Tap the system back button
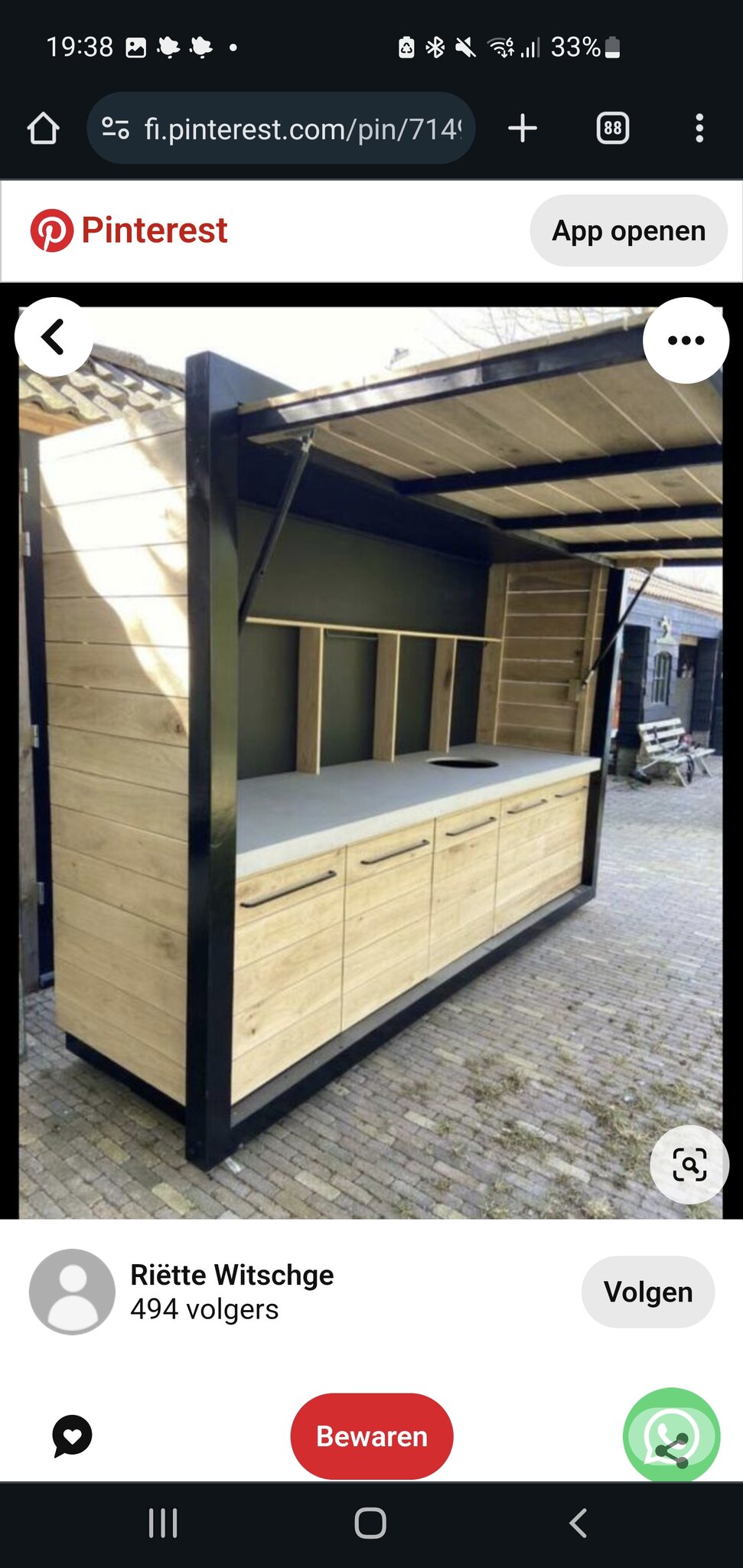This screenshot has width=743, height=1568. click(x=578, y=1524)
